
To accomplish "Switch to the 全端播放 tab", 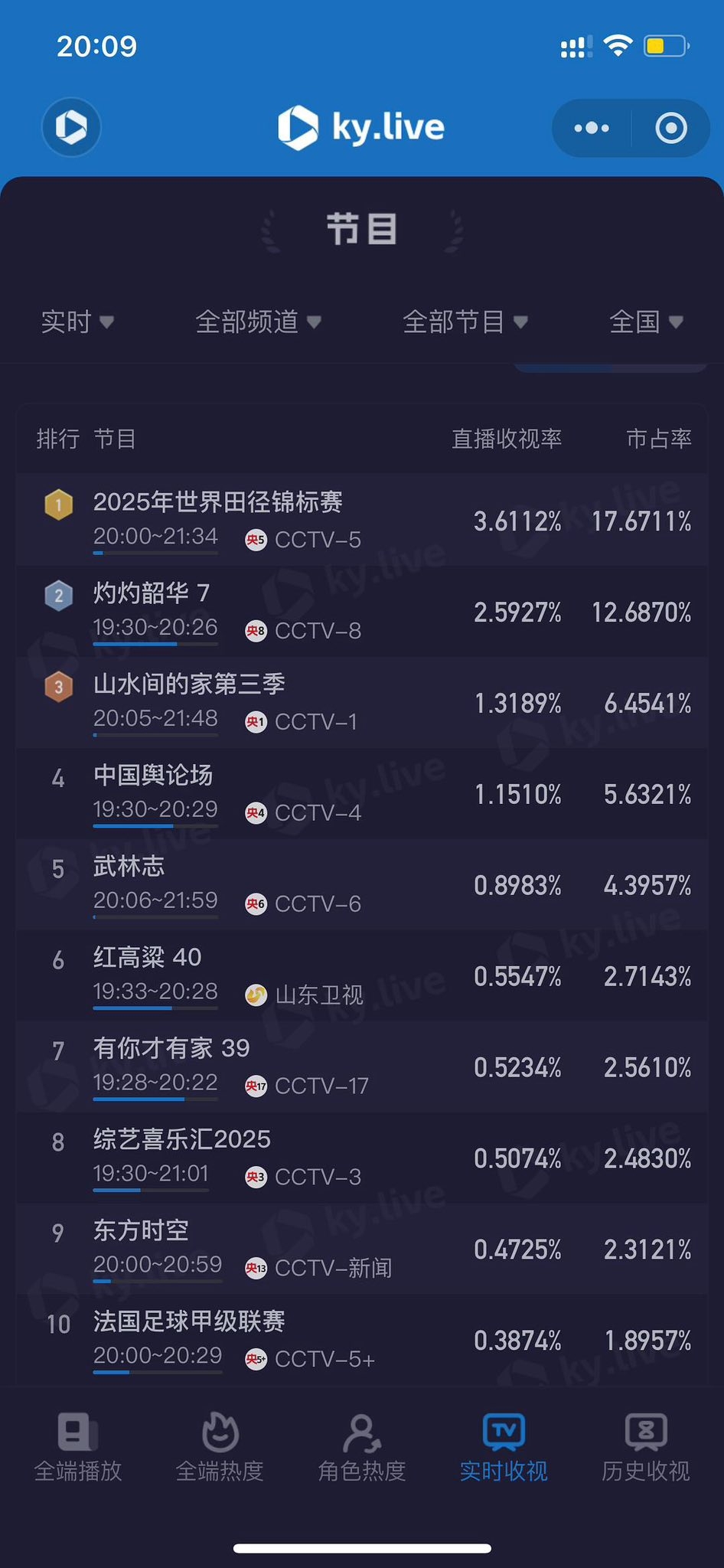I will [78, 1447].
